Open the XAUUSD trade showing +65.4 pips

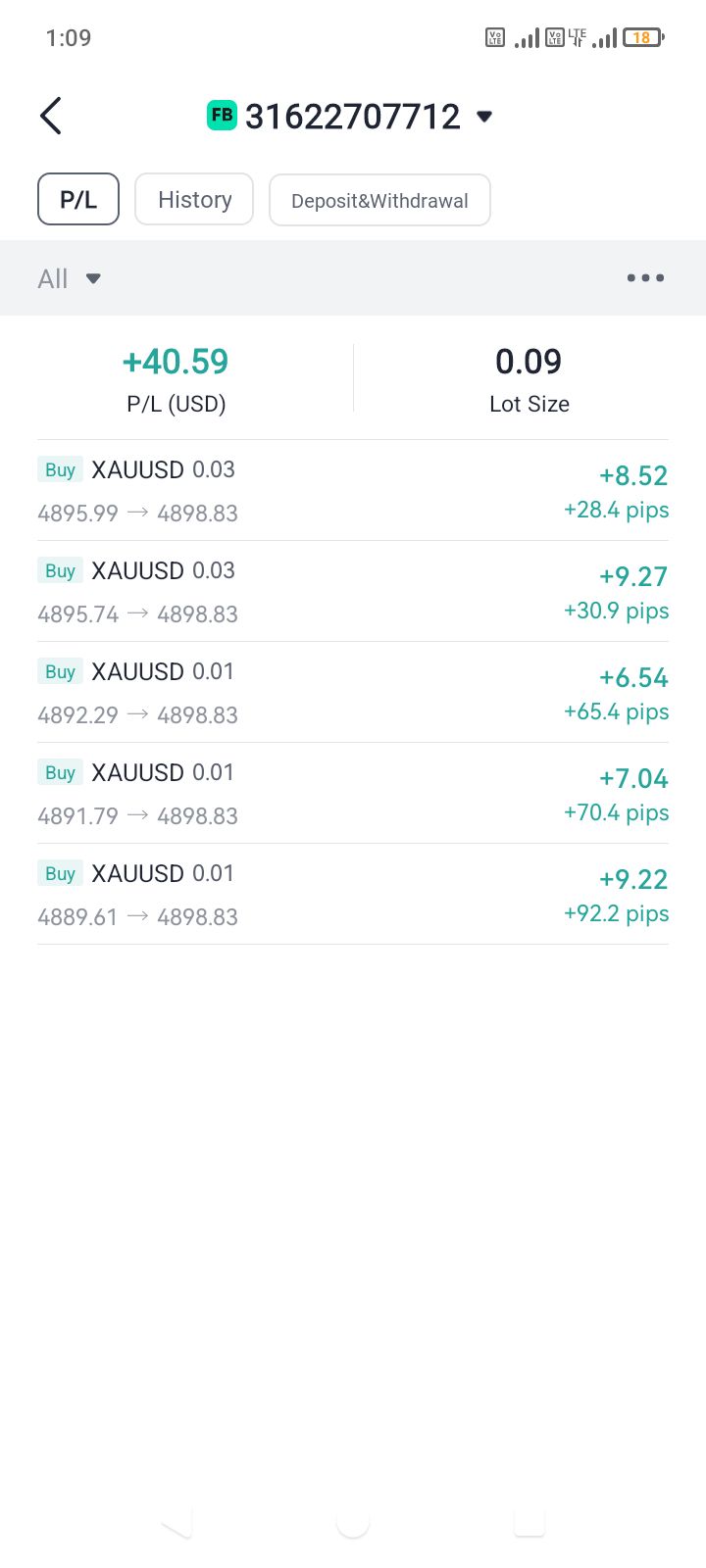click(353, 693)
